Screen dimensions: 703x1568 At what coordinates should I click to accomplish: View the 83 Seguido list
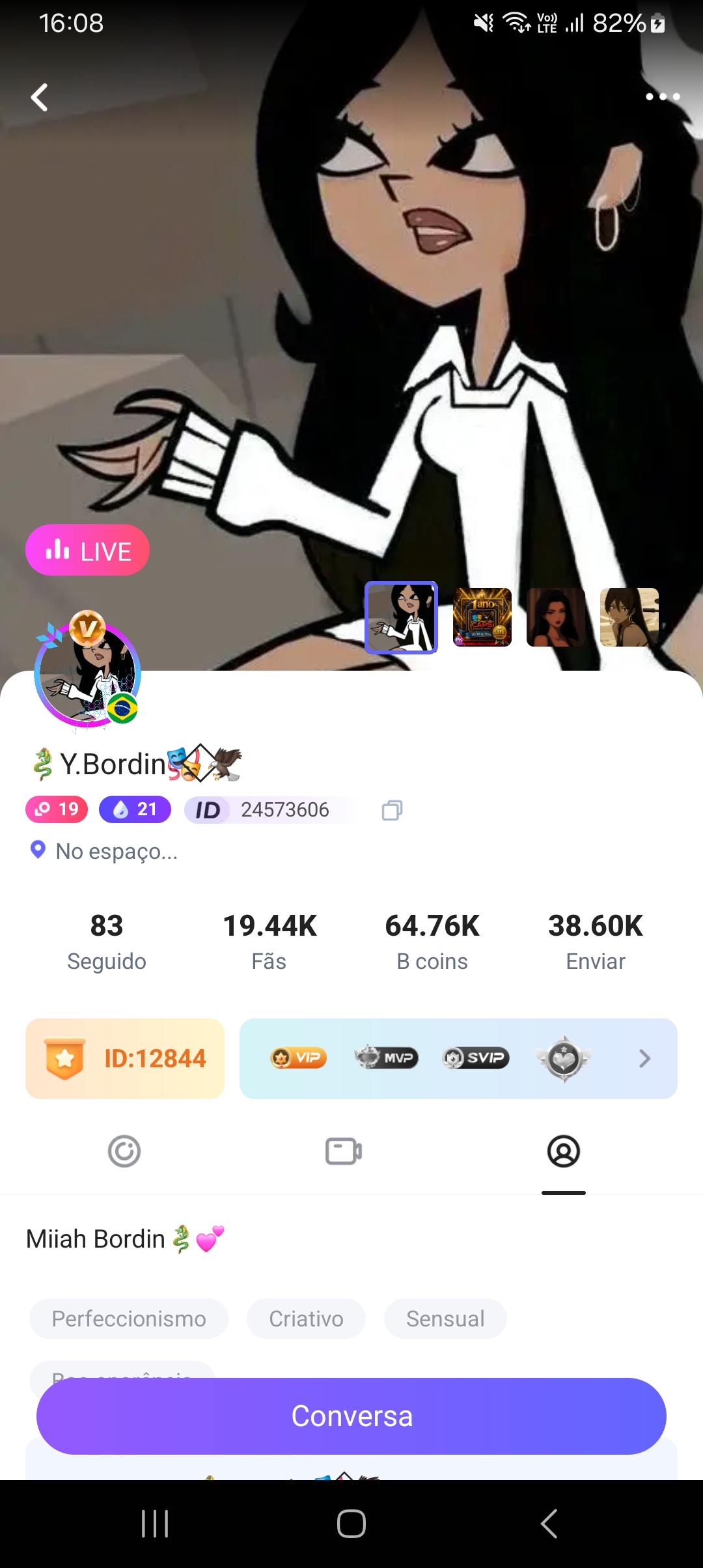coord(107,941)
